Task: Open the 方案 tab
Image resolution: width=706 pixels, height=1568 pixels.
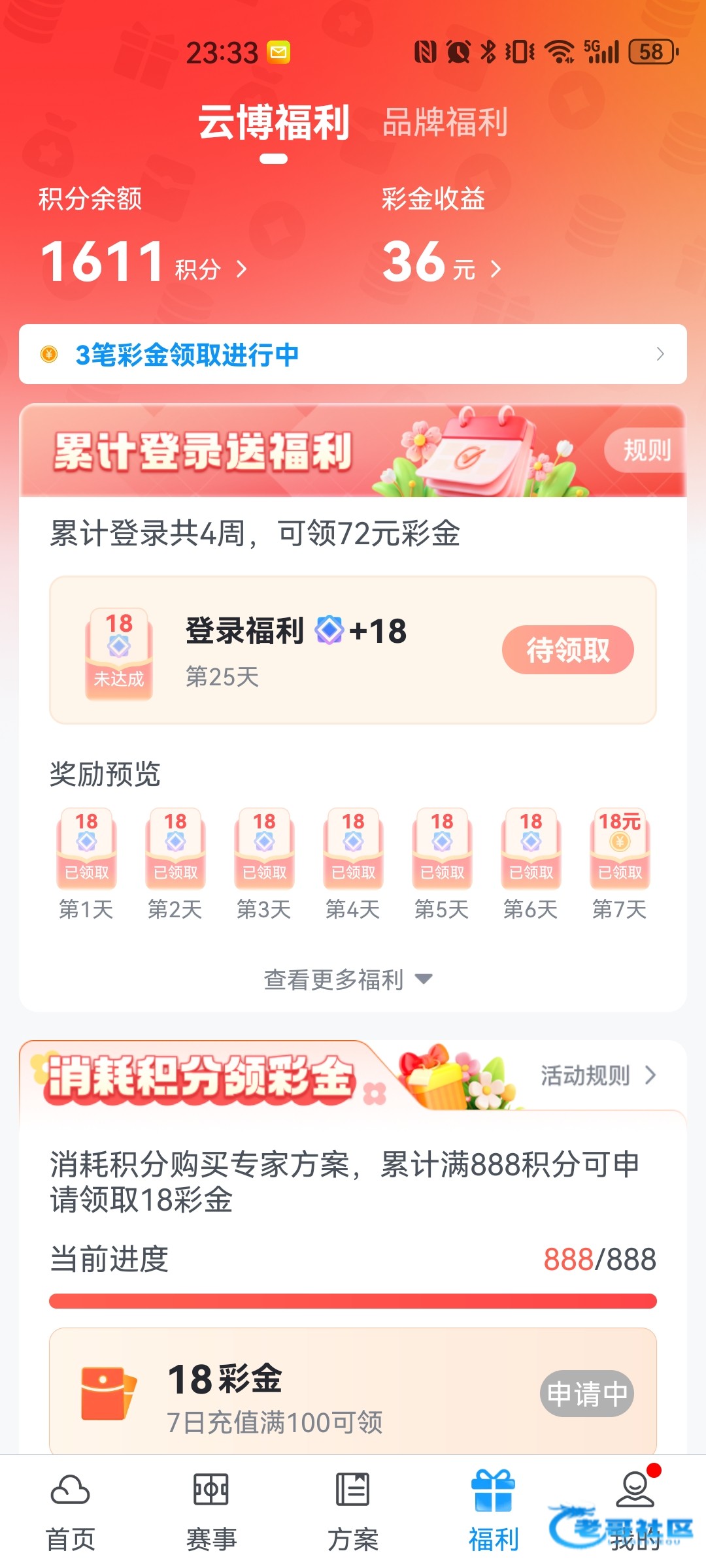Action: coord(353,1511)
